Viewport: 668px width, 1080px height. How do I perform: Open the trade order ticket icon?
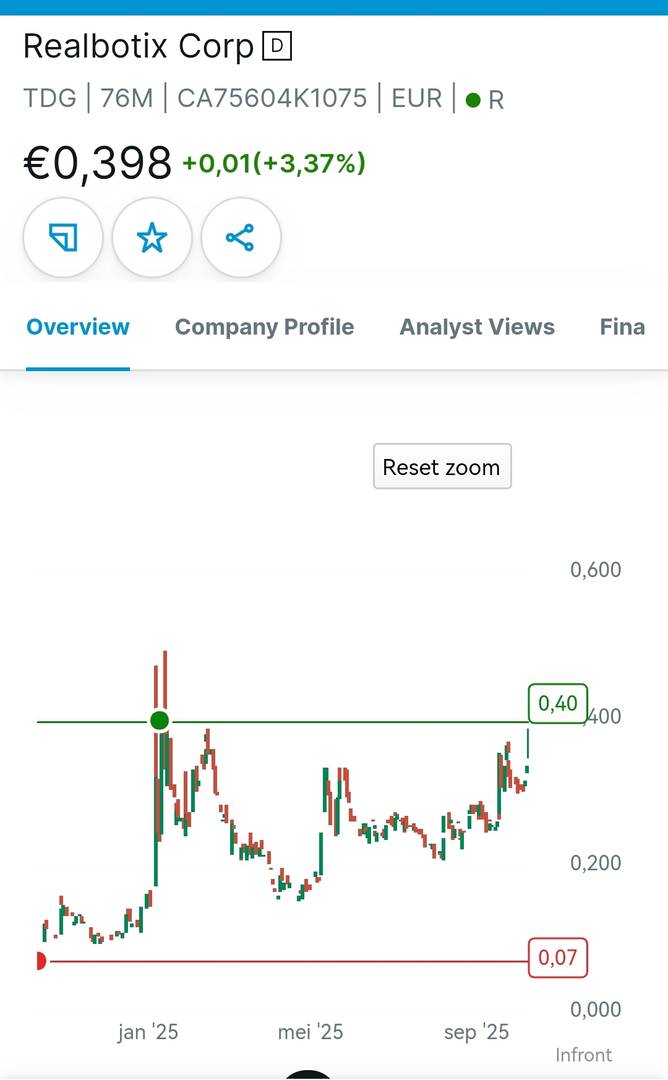(63, 238)
